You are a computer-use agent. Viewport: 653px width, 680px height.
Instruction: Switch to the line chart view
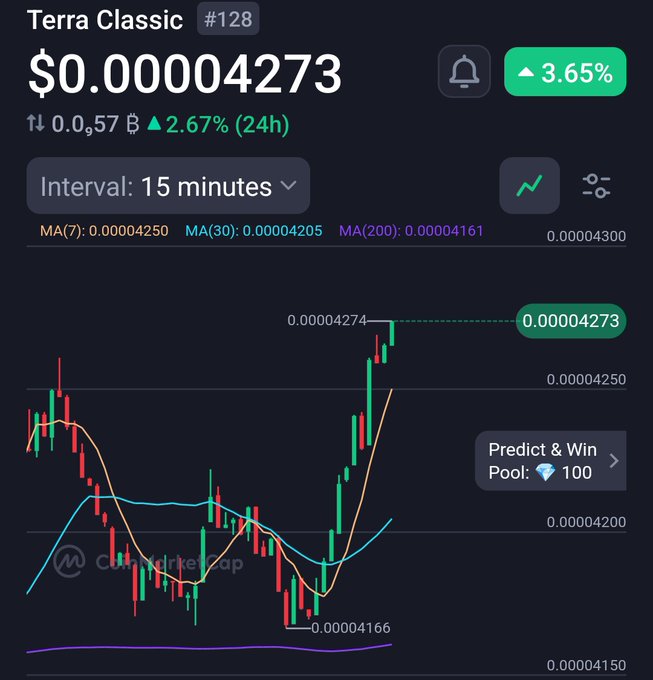[529, 186]
